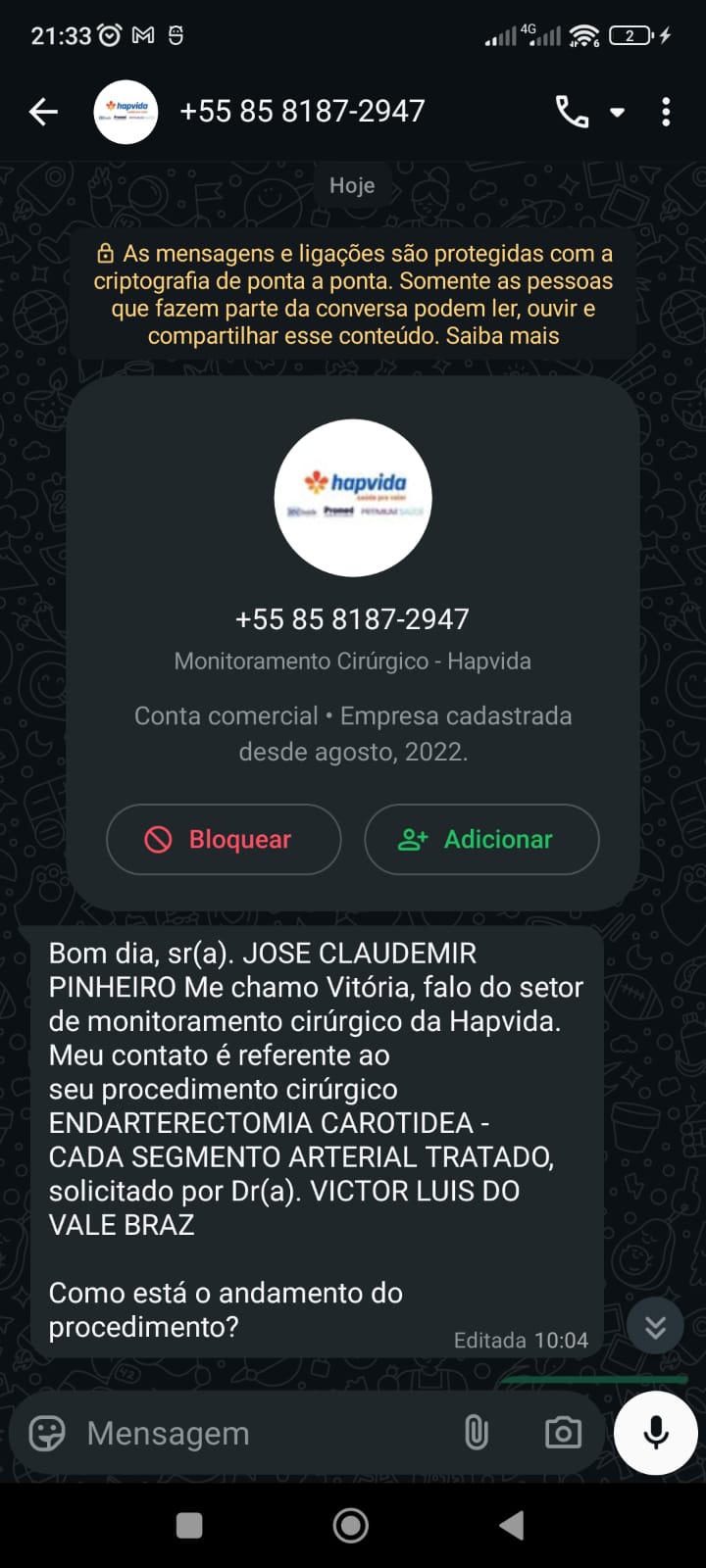Image resolution: width=706 pixels, height=1568 pixels.
Task: Open the camera from the chat
Action: tap(563, 1433)
